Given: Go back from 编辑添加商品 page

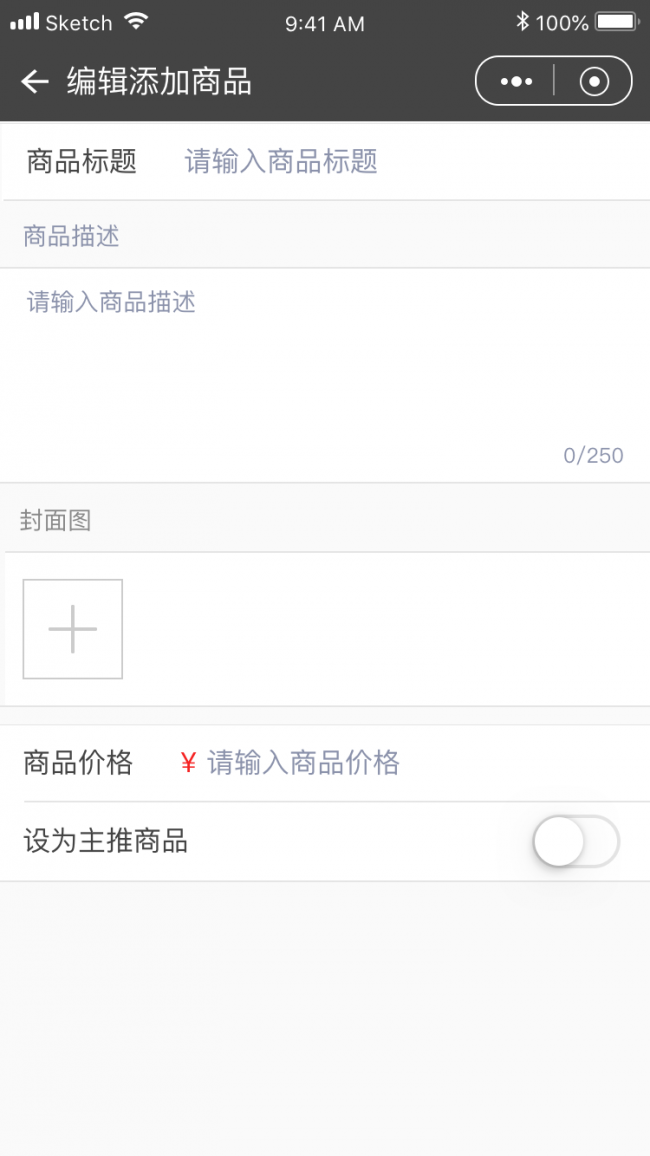Looking at the screenshot, I should point(35,82).
